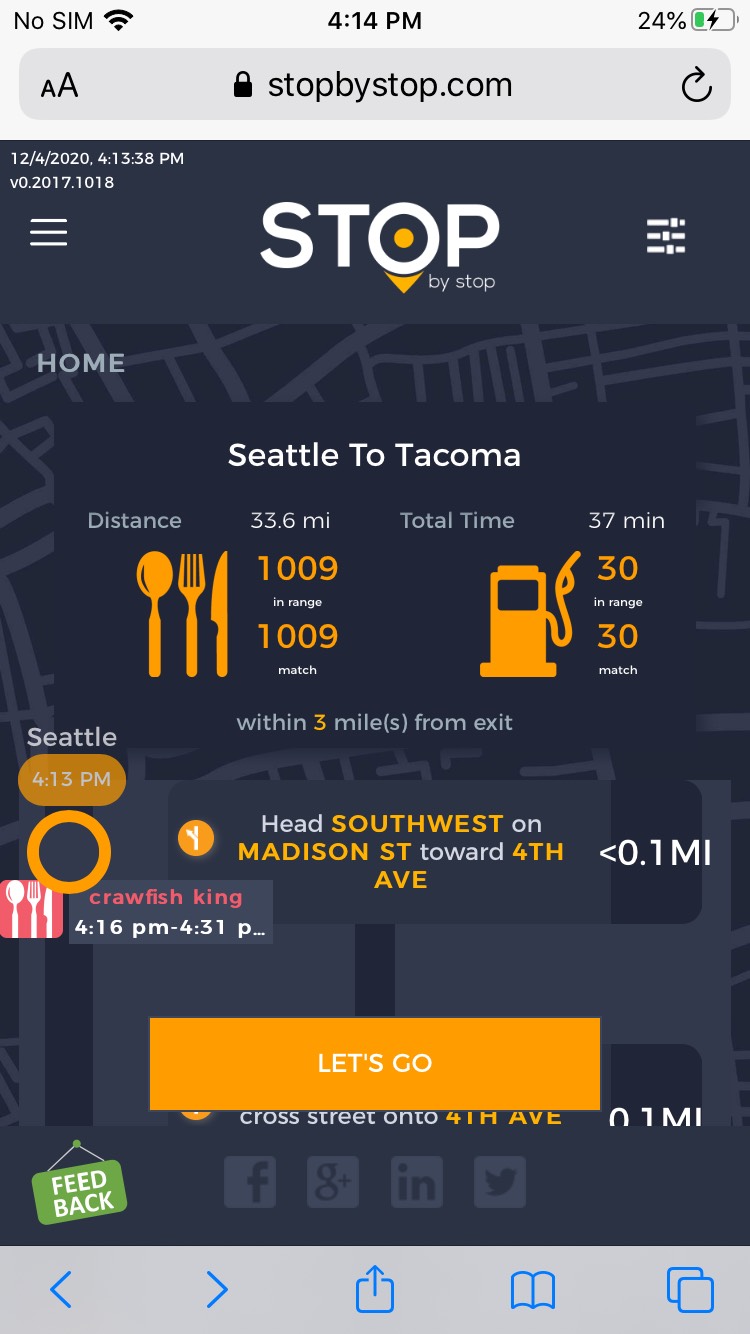Share via the Google Plus icon
The height and width of the screenshot is (1334, 750).
[333, 1184]
